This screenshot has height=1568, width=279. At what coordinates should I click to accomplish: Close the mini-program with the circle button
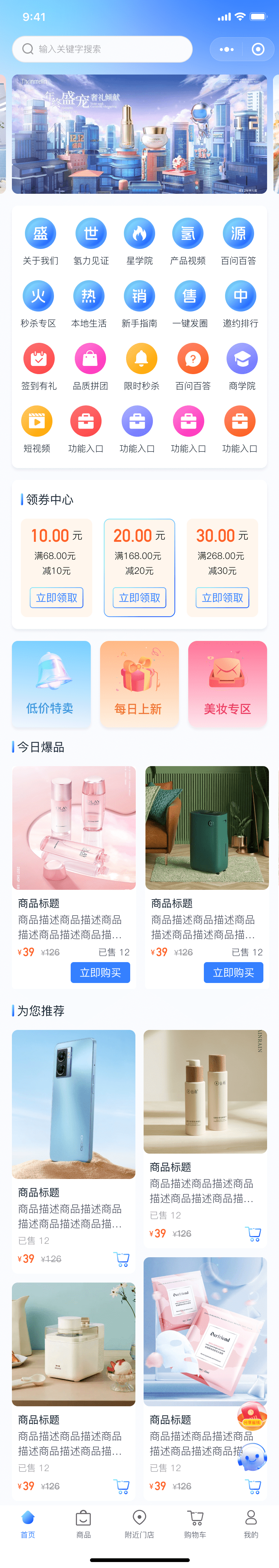point(258,49)
